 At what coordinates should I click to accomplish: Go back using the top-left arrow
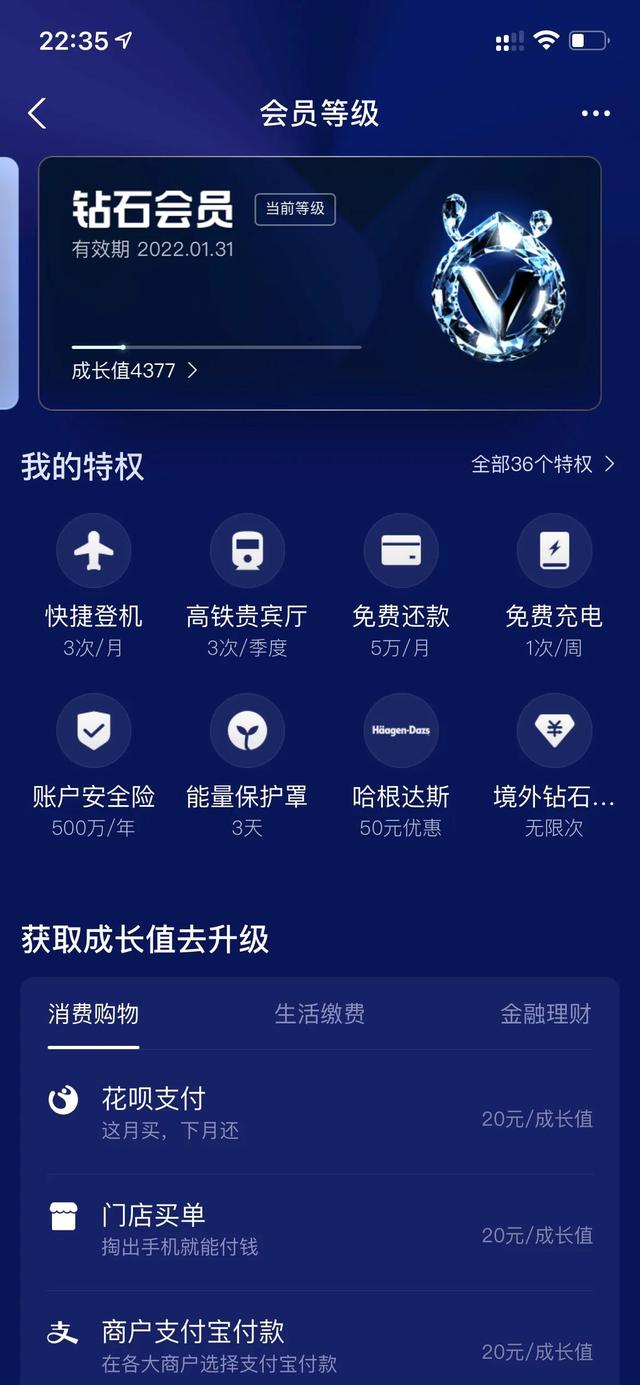pyautogui.click(x=37, y=113)
